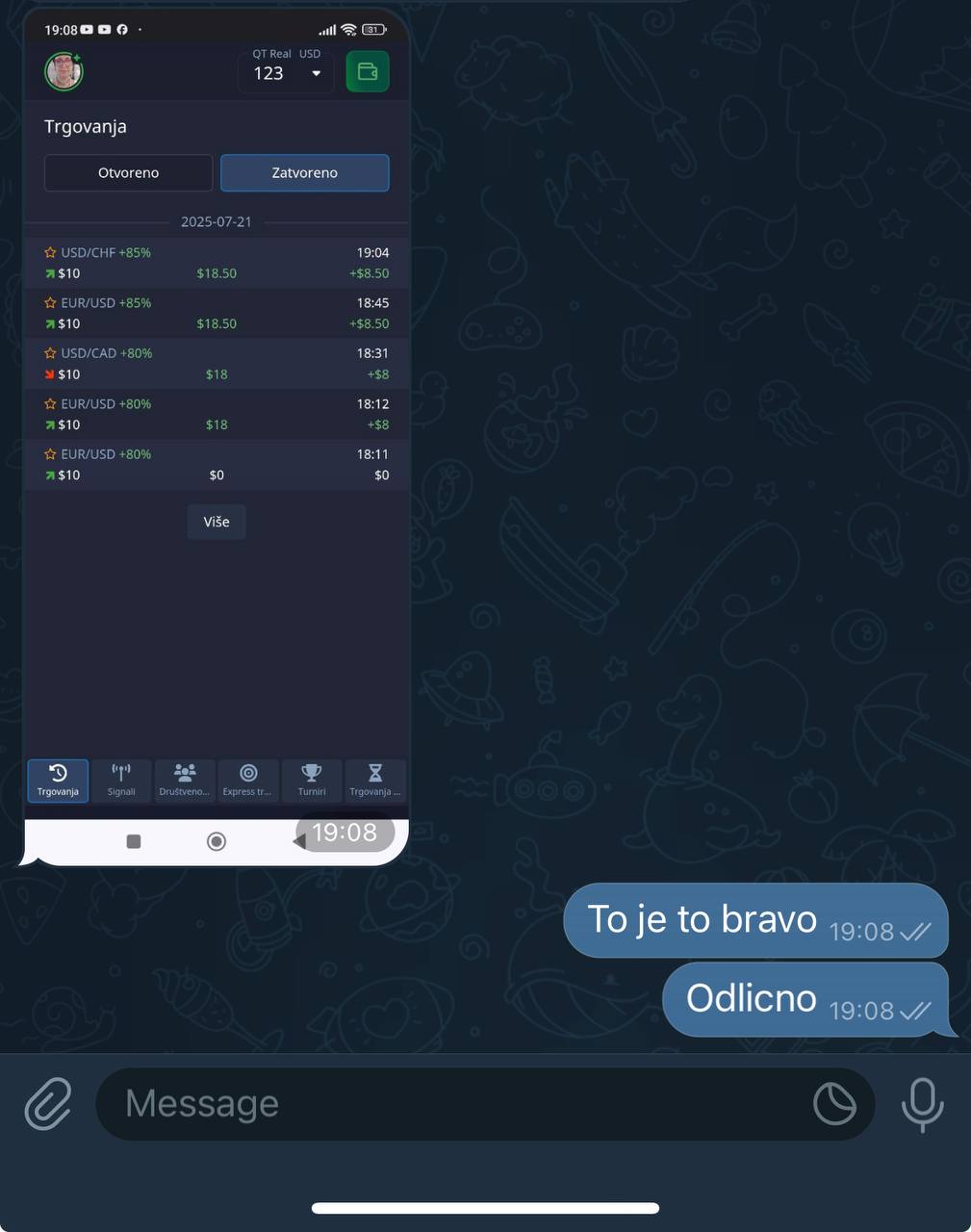Tap the voice message microphone icon

tap(922, 1103)
